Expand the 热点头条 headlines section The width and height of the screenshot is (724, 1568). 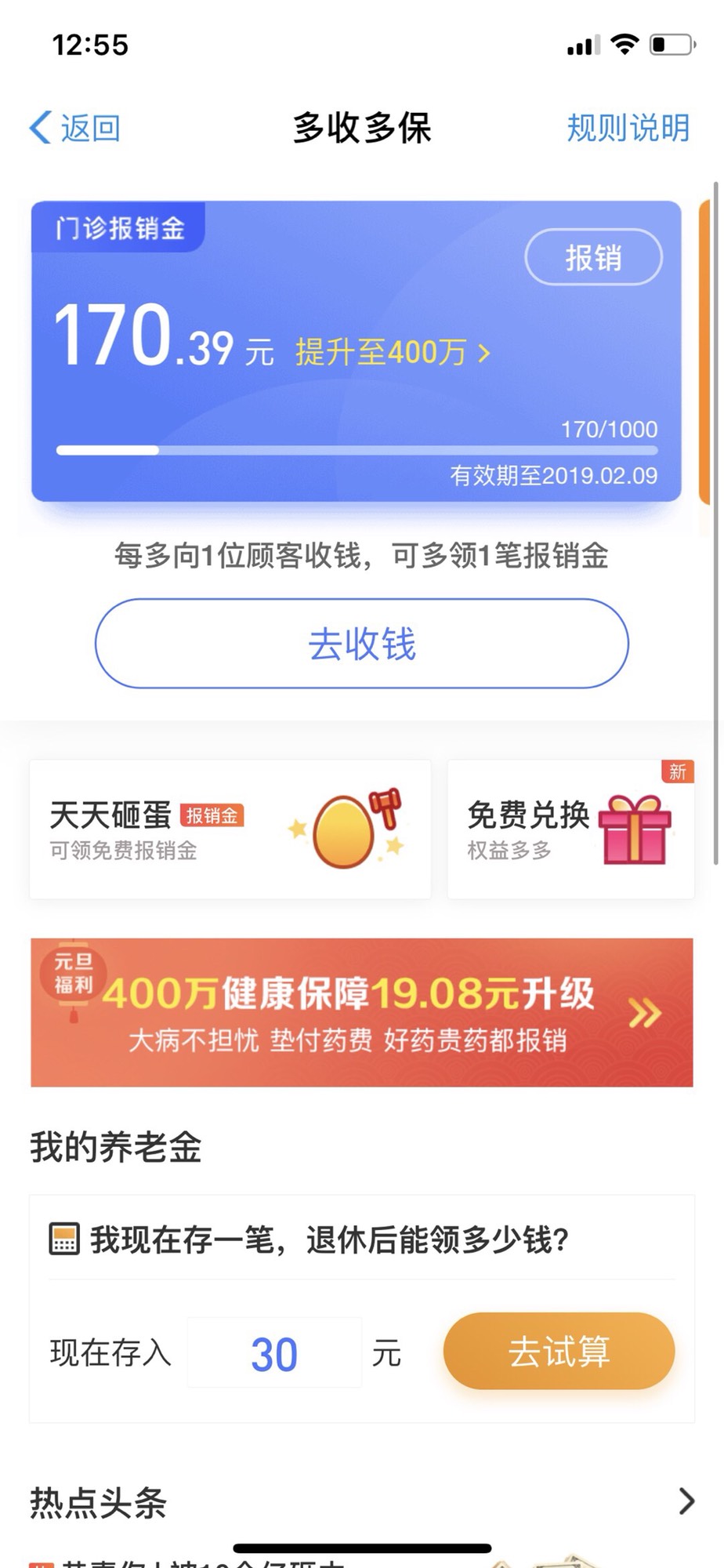coord(686,1501)
